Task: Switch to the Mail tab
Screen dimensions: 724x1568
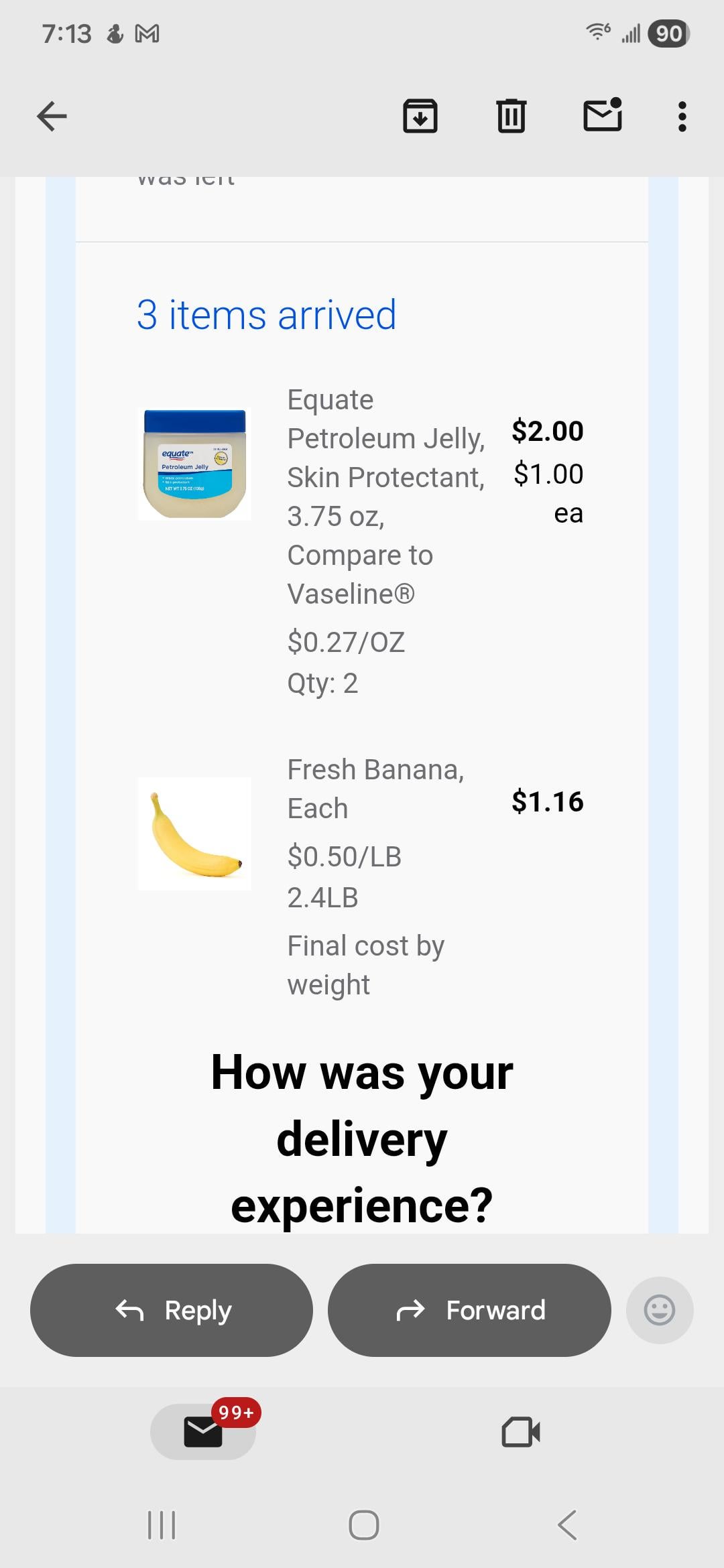Action: 203,1432
